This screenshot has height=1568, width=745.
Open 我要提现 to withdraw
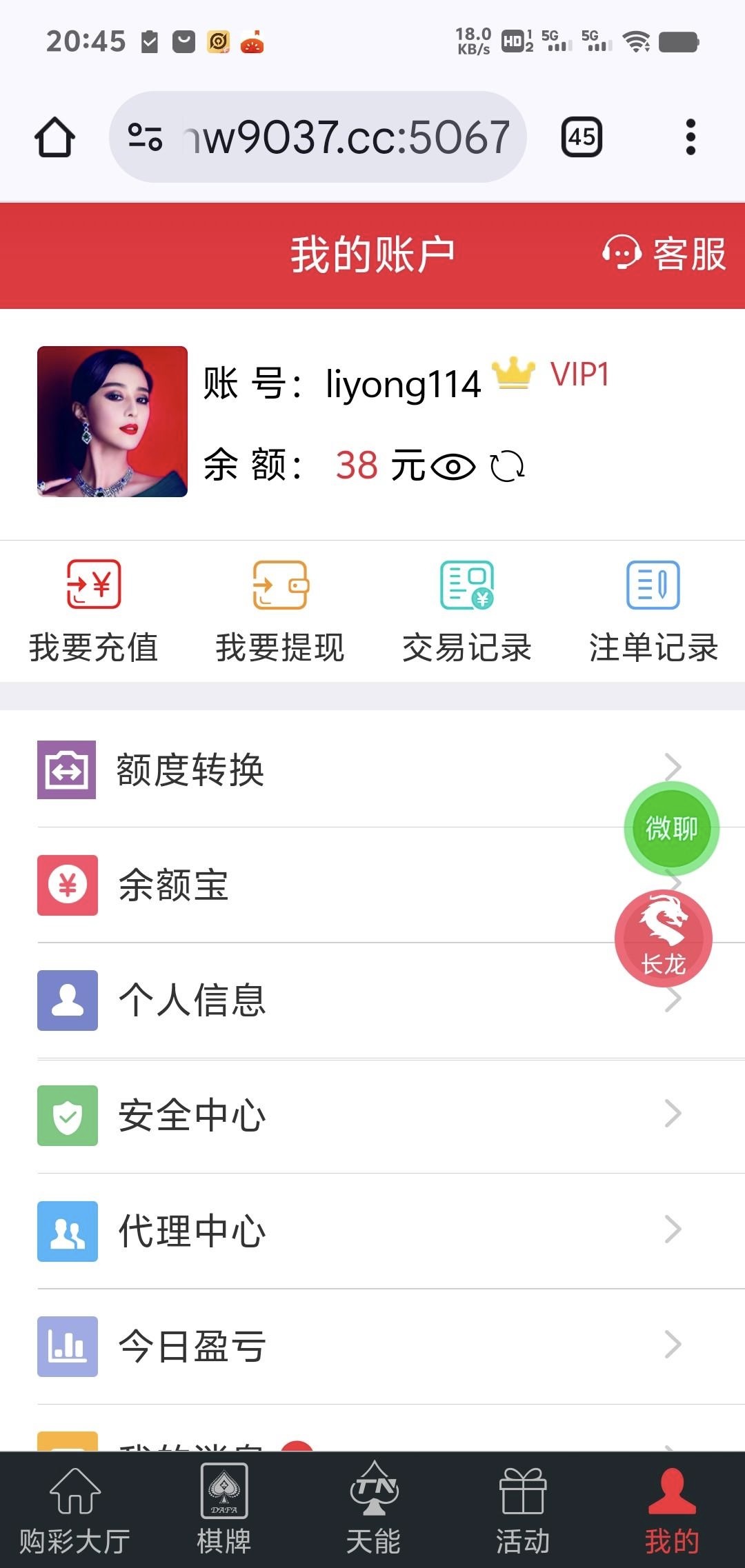pos(280,611)
